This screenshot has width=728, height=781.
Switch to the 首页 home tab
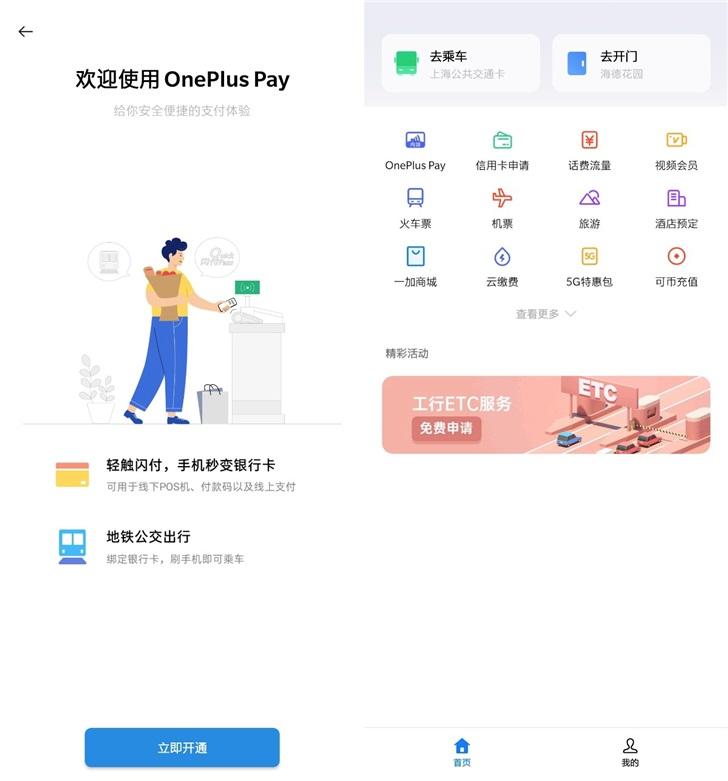click(461, 750)
